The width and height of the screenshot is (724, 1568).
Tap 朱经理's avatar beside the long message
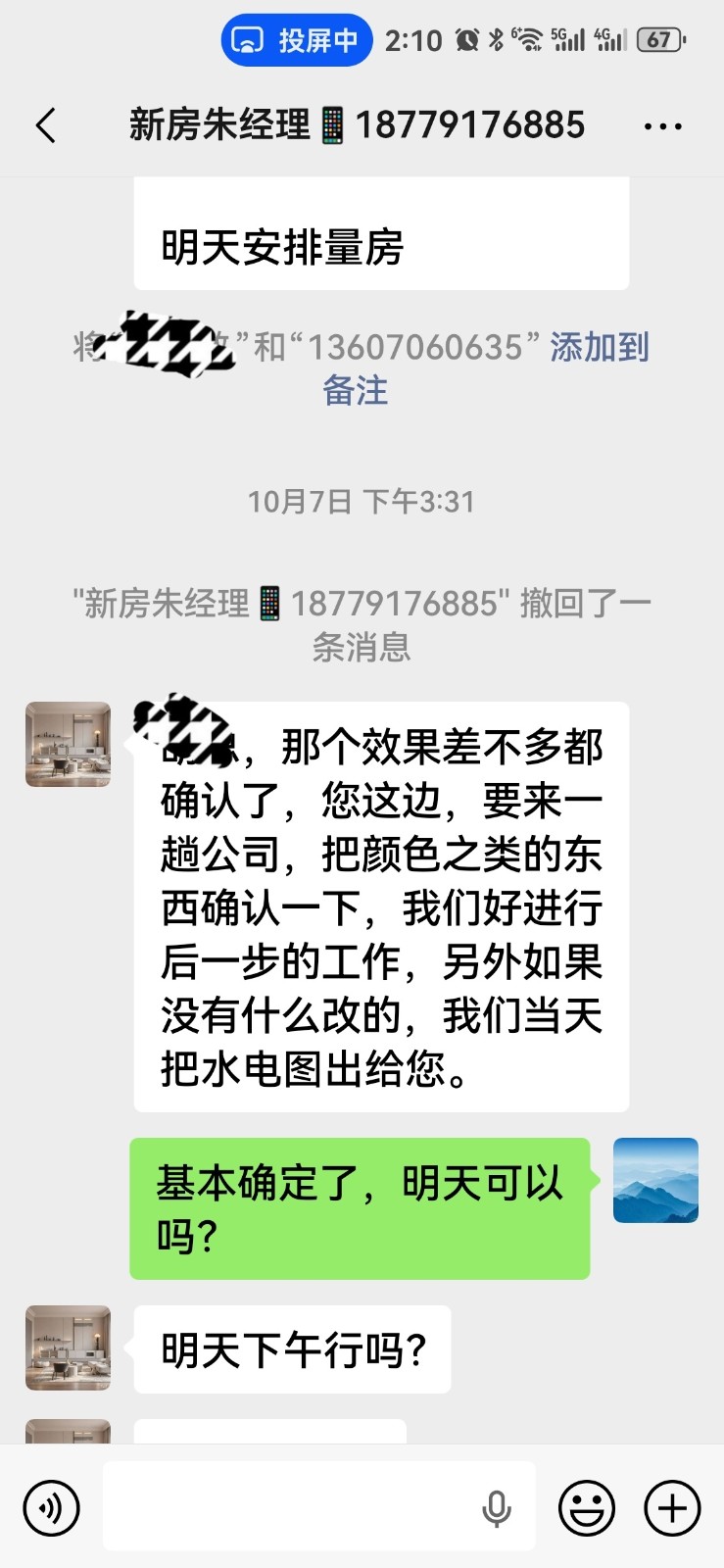(x=68, y=744)
